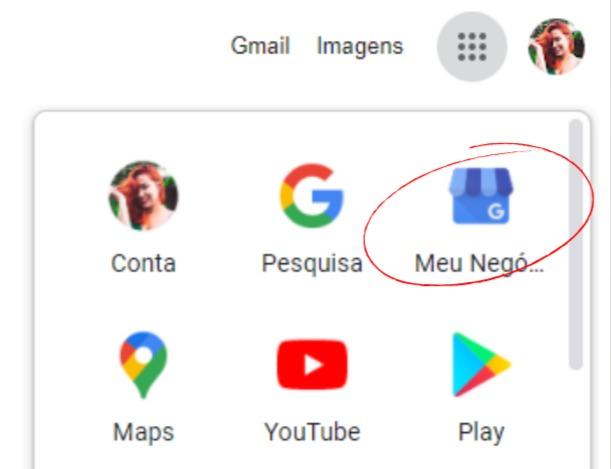This screenshot has height=469, width=611.
Task: Open the Play app
Action: click(480, 385)
